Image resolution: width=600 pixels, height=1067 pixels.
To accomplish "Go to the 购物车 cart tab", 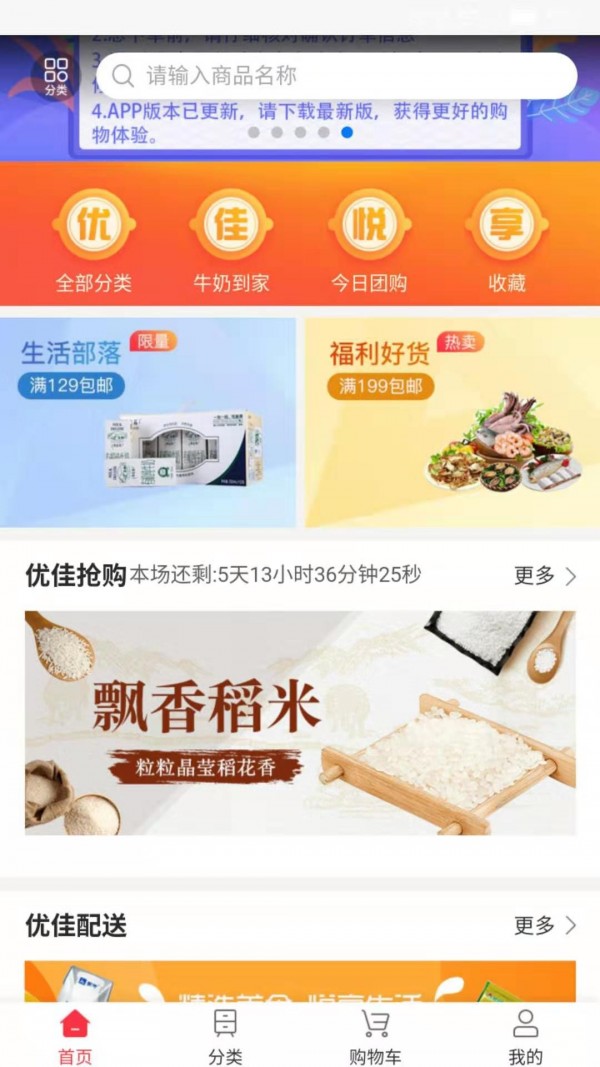I will [x=375, y=1036].
